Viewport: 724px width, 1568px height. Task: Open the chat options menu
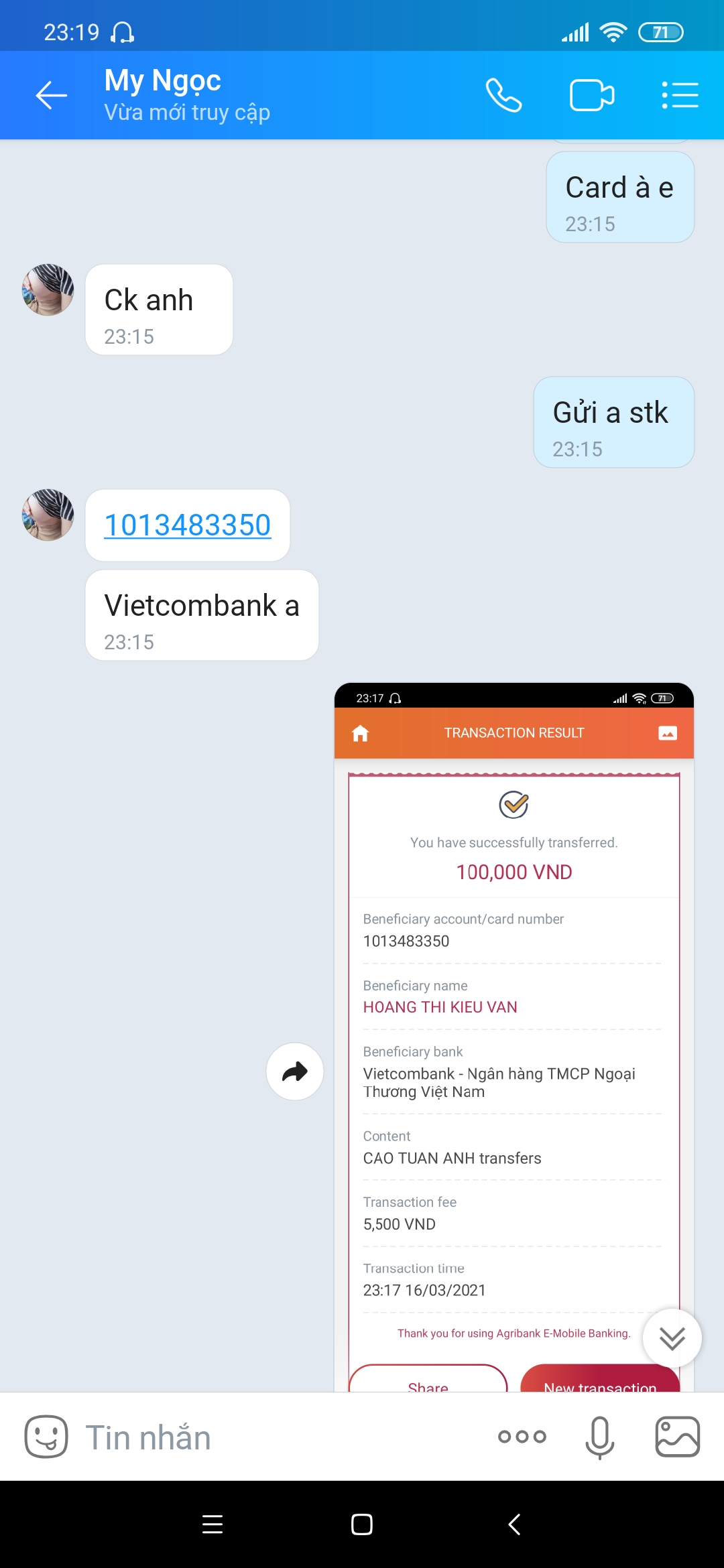(680, 95)
